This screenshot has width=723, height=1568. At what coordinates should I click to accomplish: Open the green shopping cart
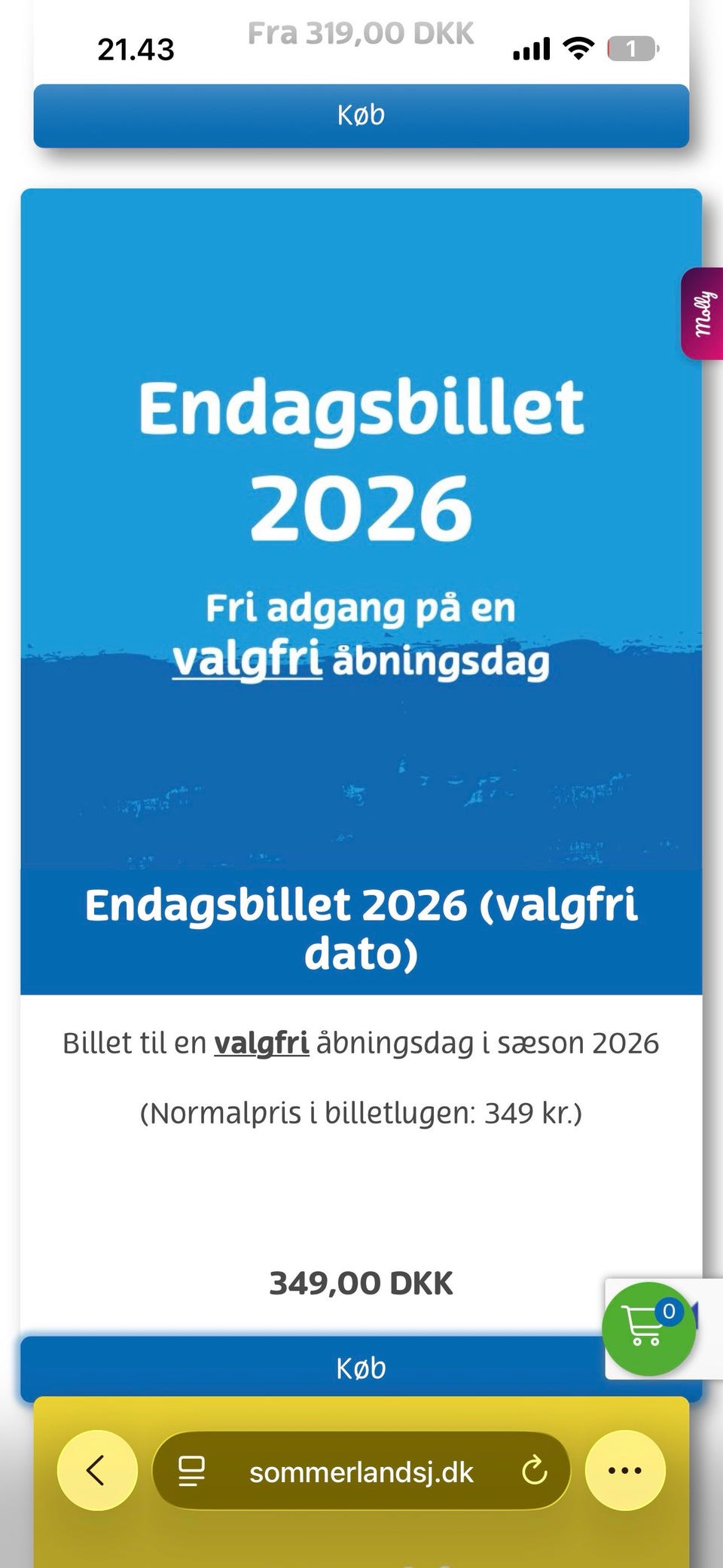pos(648,1328)
